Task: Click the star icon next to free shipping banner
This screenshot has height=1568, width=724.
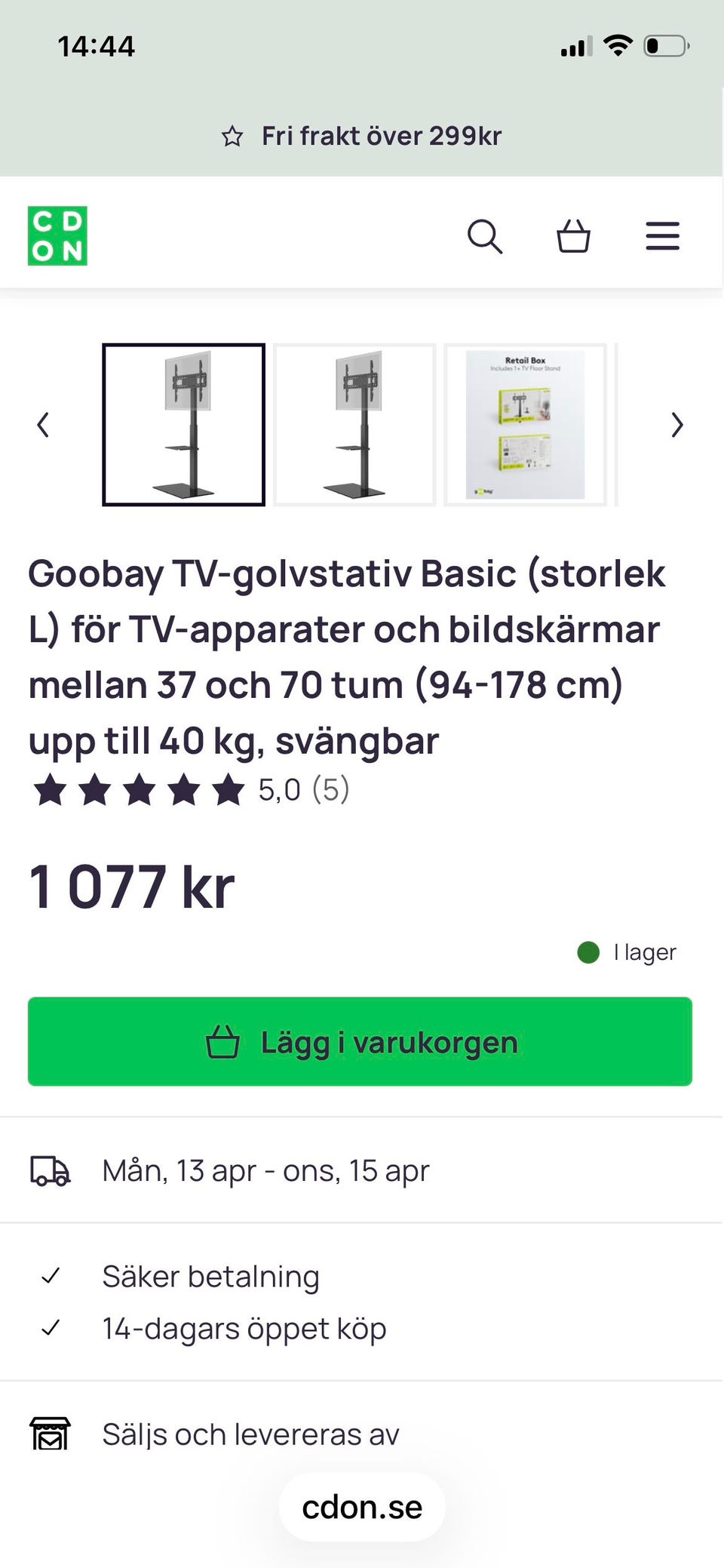Action: (235, 136)
